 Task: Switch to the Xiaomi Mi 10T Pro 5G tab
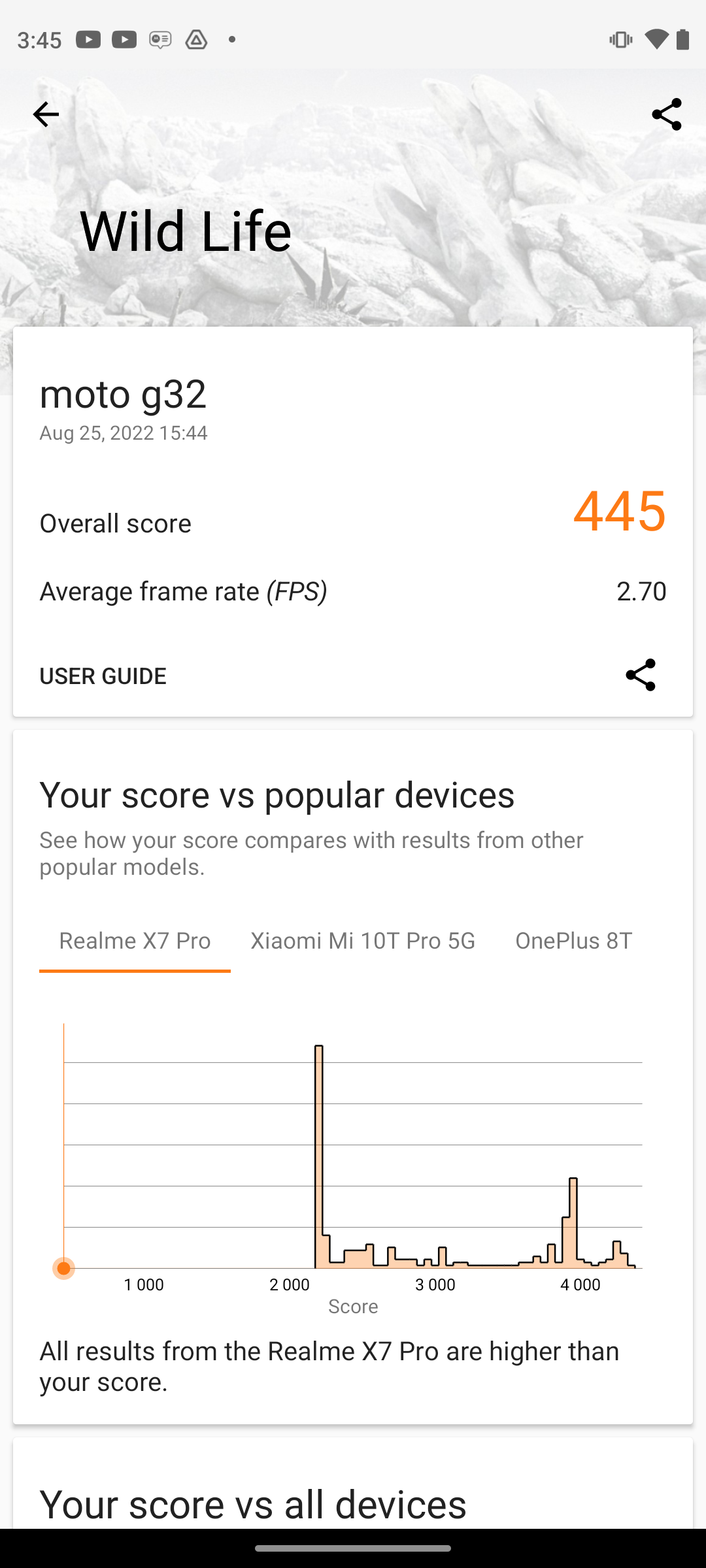tap(363, 941)
